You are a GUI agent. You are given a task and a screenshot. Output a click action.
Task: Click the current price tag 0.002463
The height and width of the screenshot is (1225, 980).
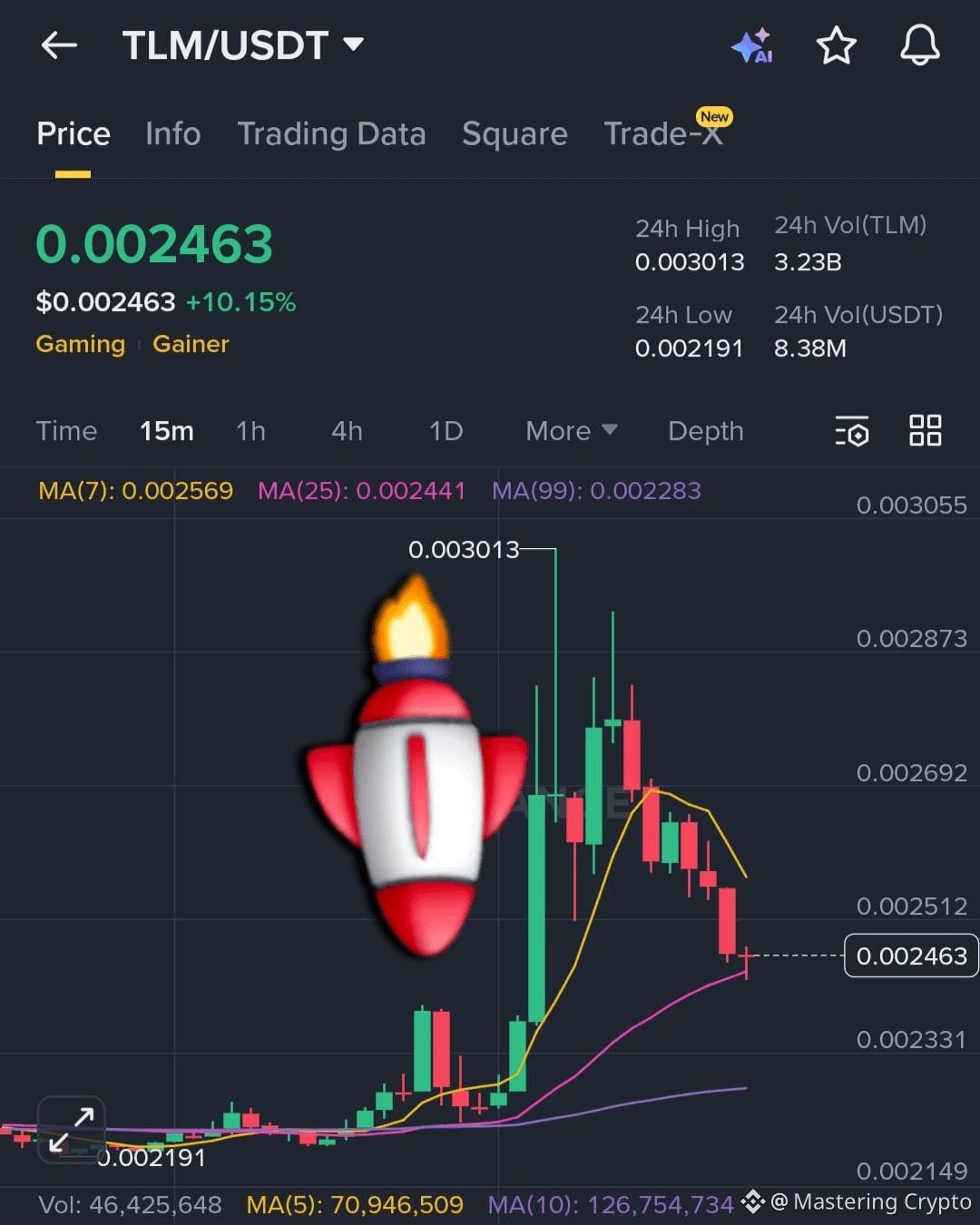click(910, 955)
